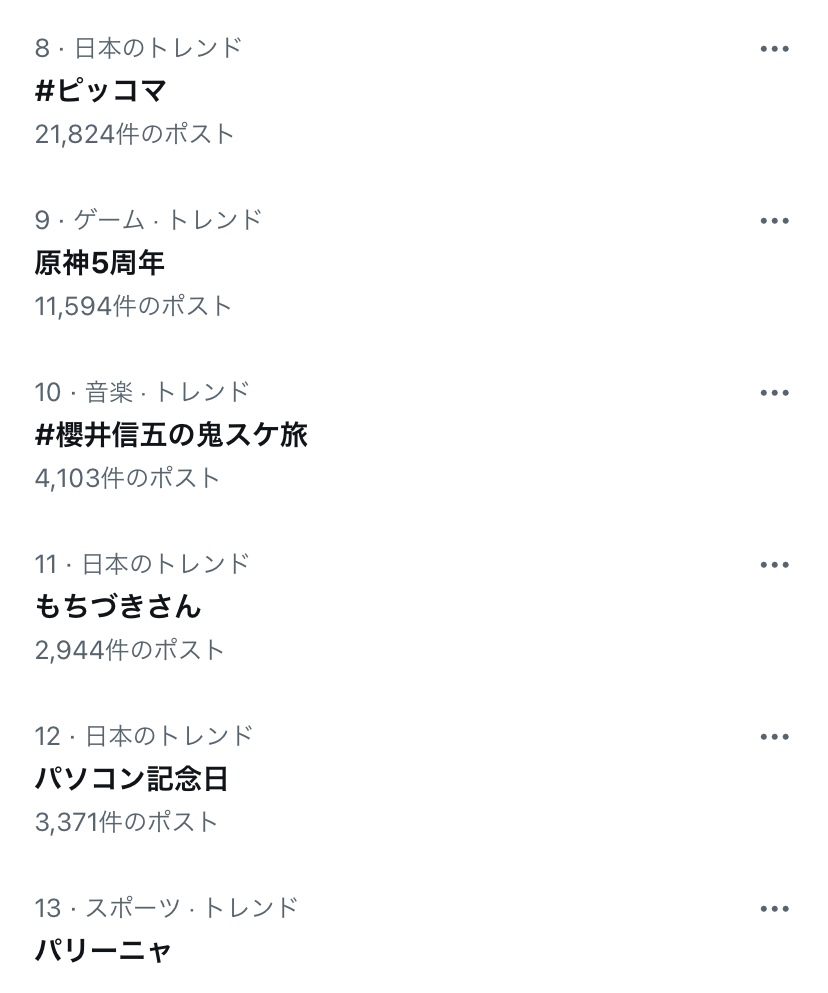Tap the overflow dots beside パリーニャ
Image resolution: width=828 pixels, height=993 pixels.
[x=774, y=909]
